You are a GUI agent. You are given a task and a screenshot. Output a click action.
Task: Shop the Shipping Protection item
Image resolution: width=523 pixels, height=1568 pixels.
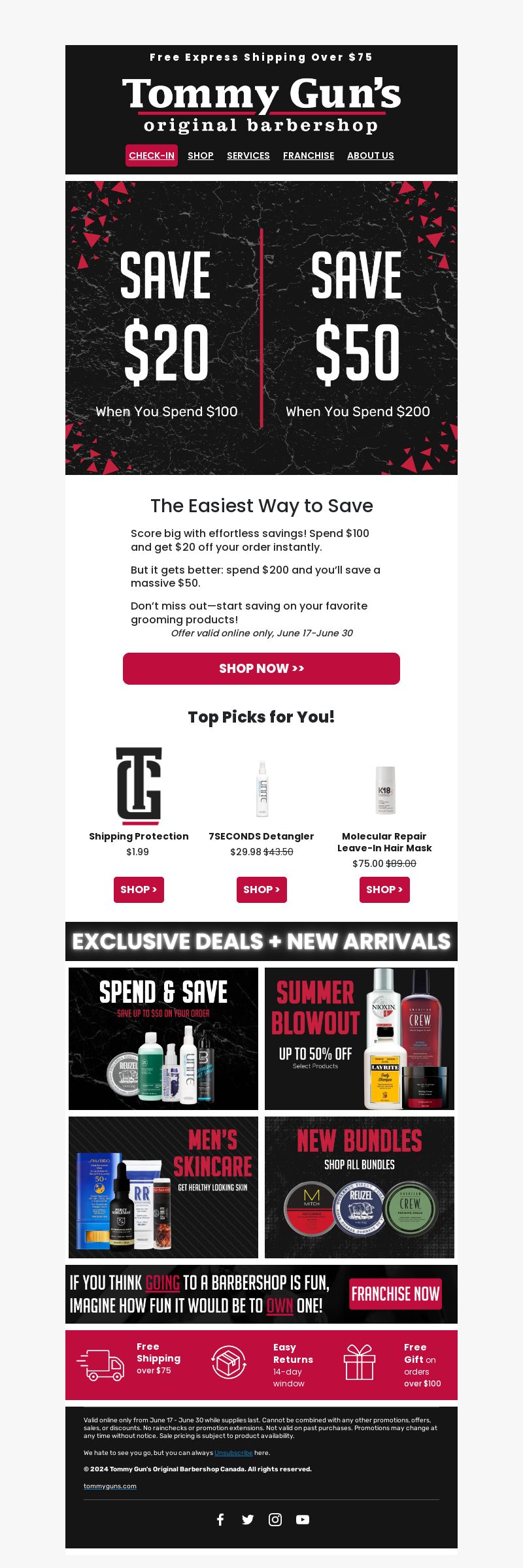click(x=139, y=889)
